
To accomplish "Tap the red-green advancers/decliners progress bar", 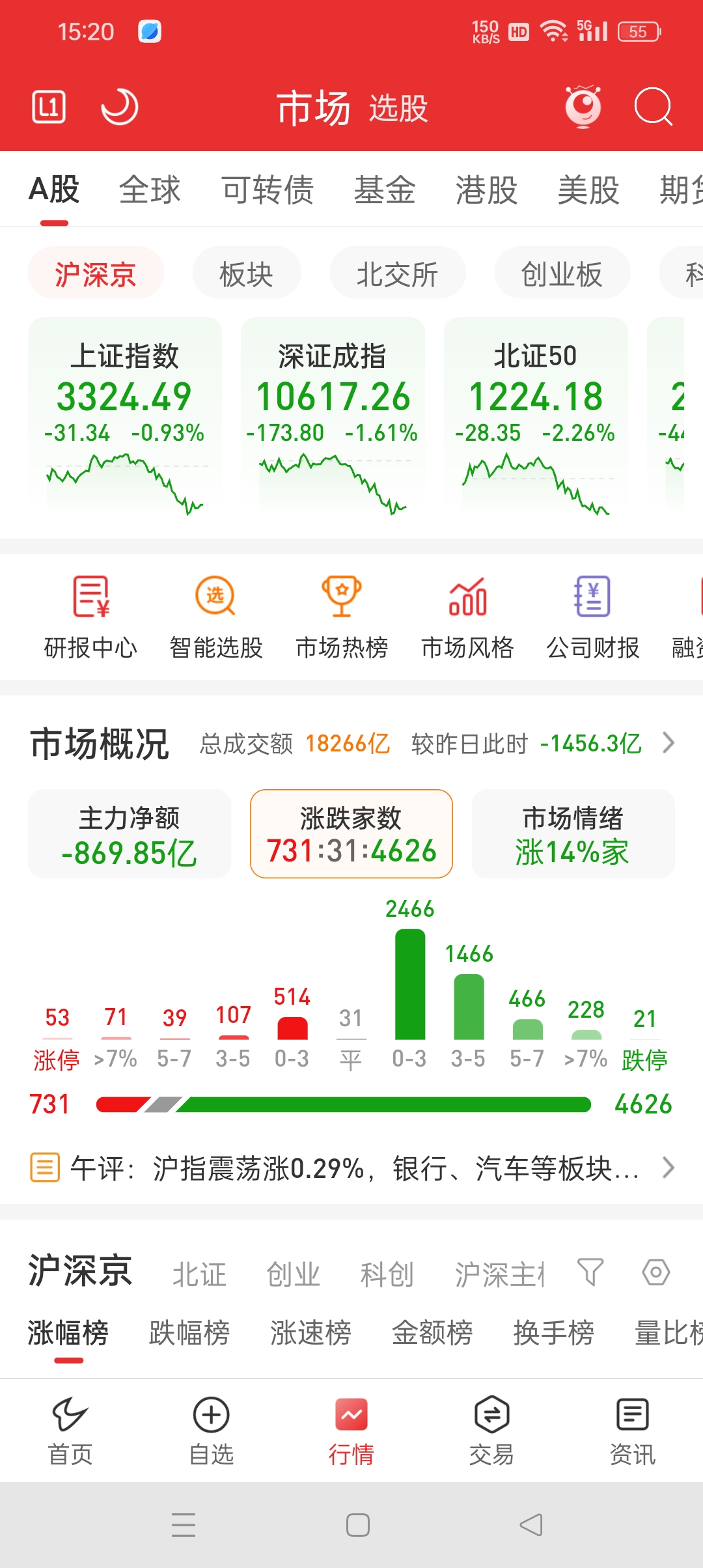I will tap(351, 1104).
